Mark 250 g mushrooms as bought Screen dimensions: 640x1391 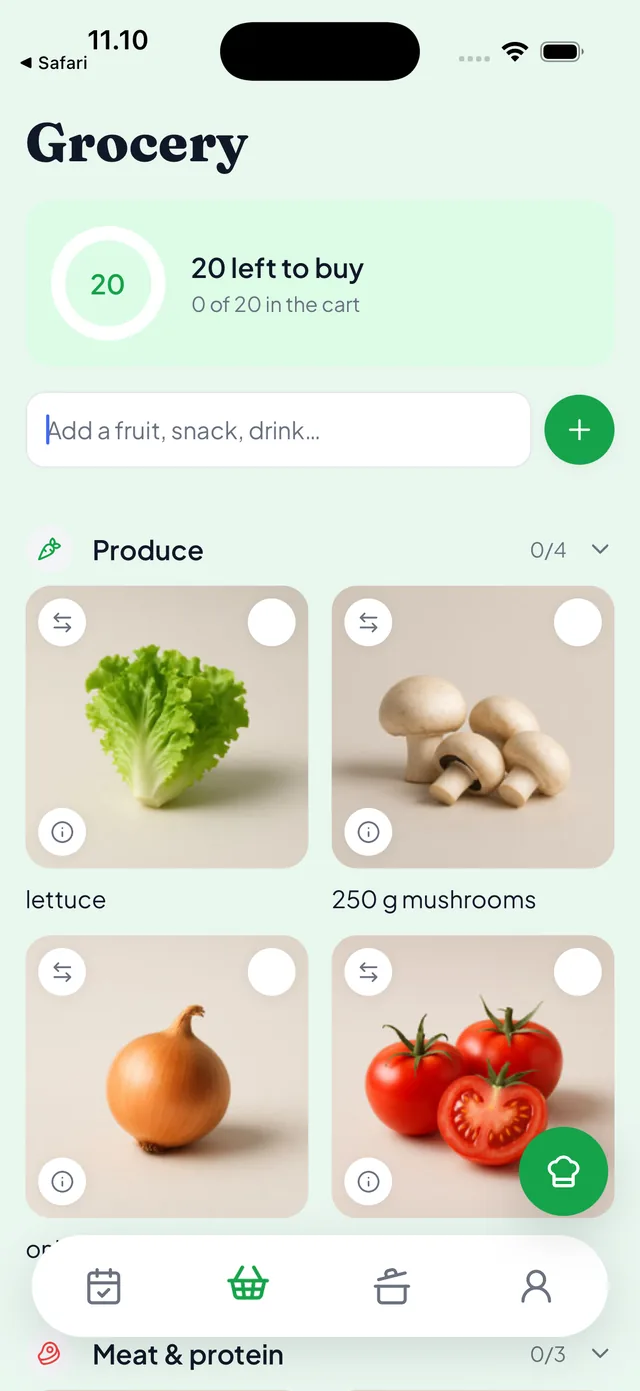(577, 622)
